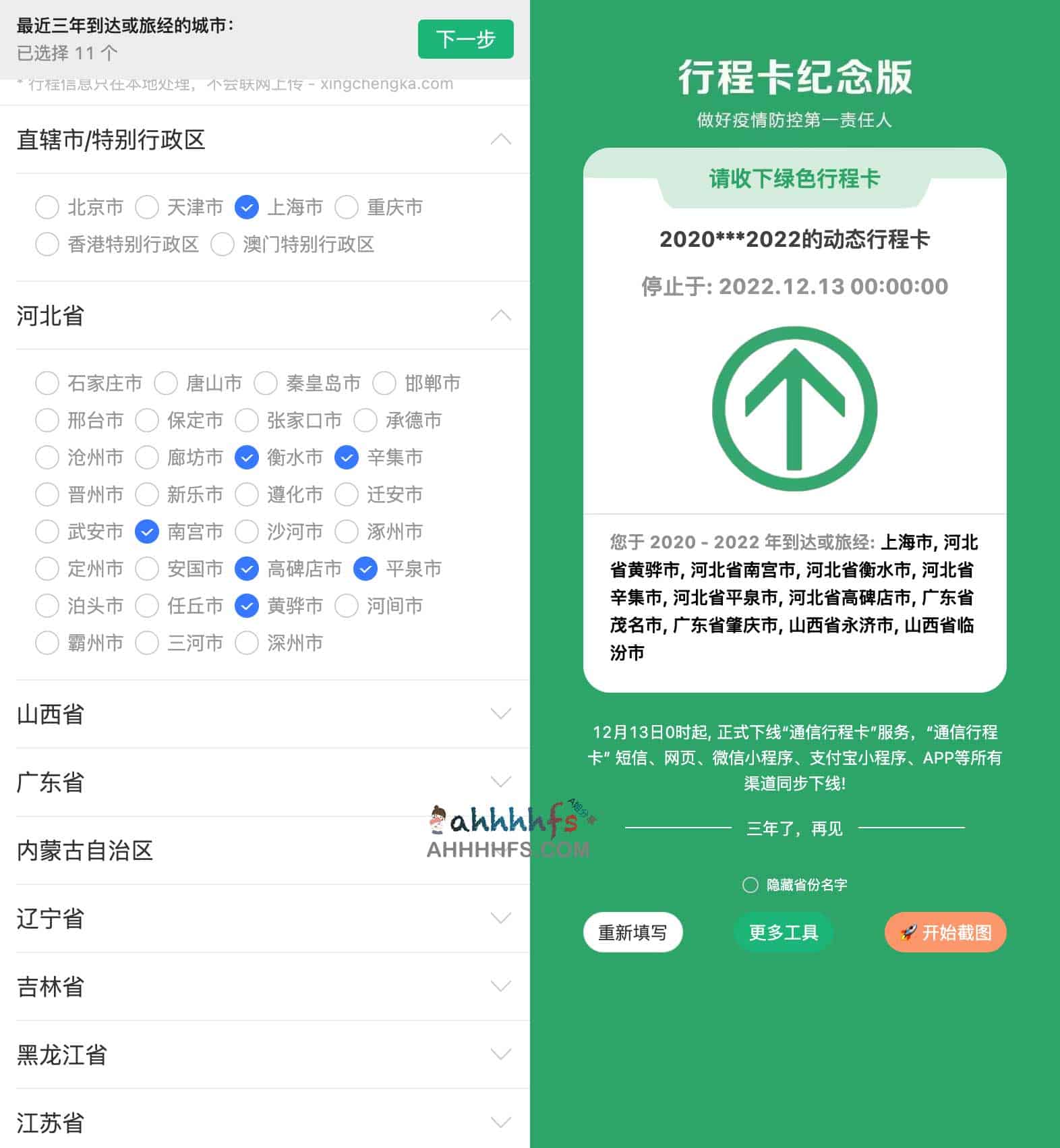Open 更多工具 more tools
1060x1148 pixels.
click(x=783, y=932)
